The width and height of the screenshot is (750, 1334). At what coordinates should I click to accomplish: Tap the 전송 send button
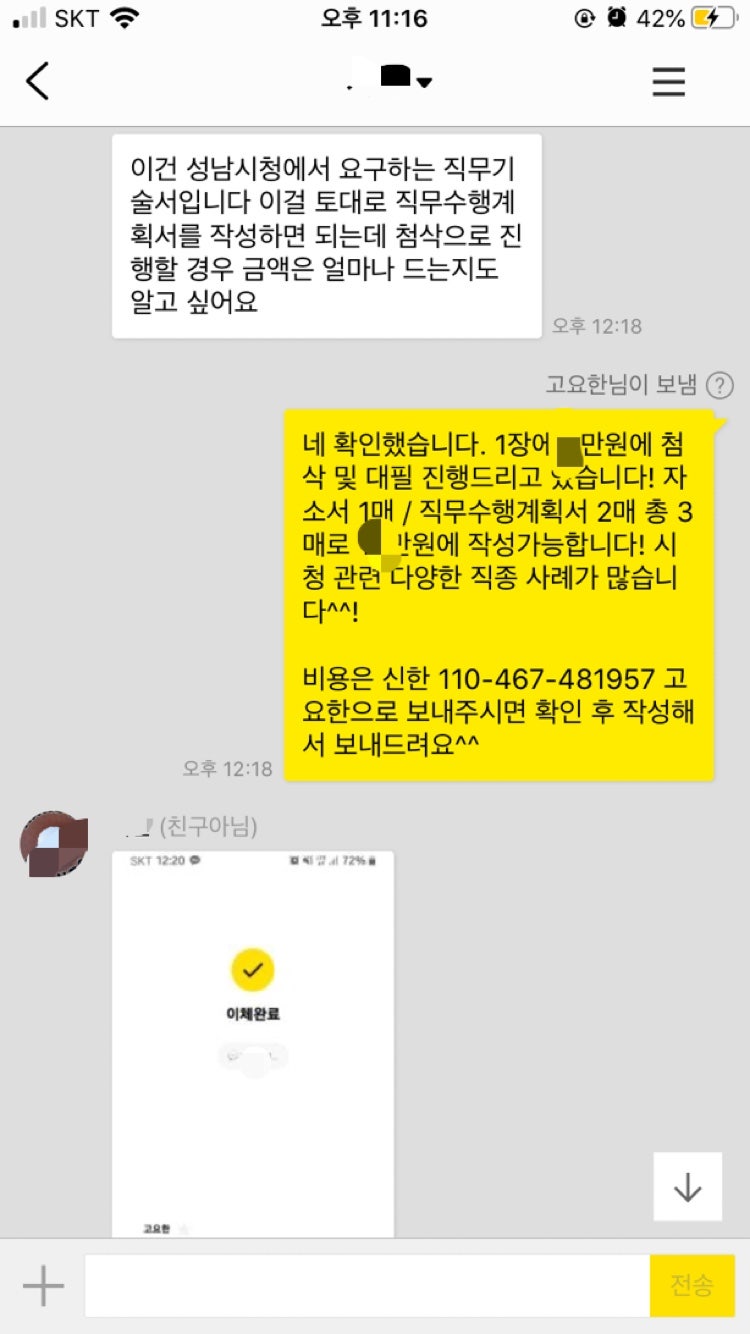click(692, 1286)
